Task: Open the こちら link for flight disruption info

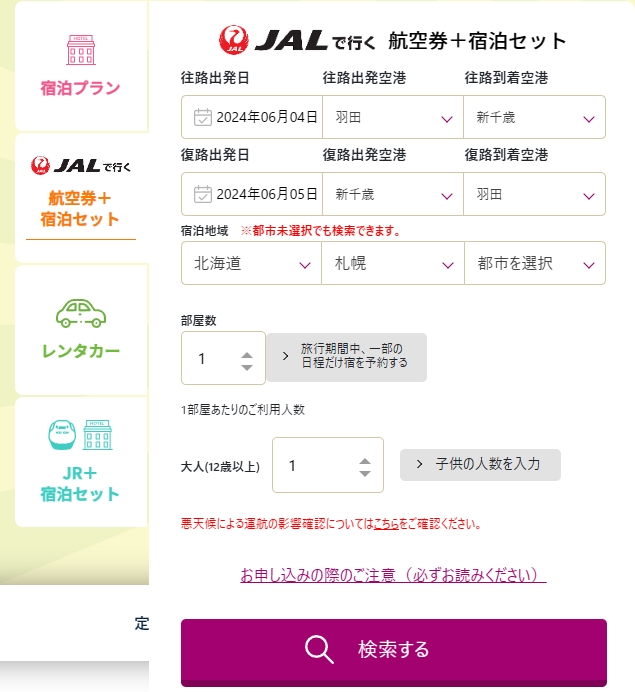Action: 383,523
